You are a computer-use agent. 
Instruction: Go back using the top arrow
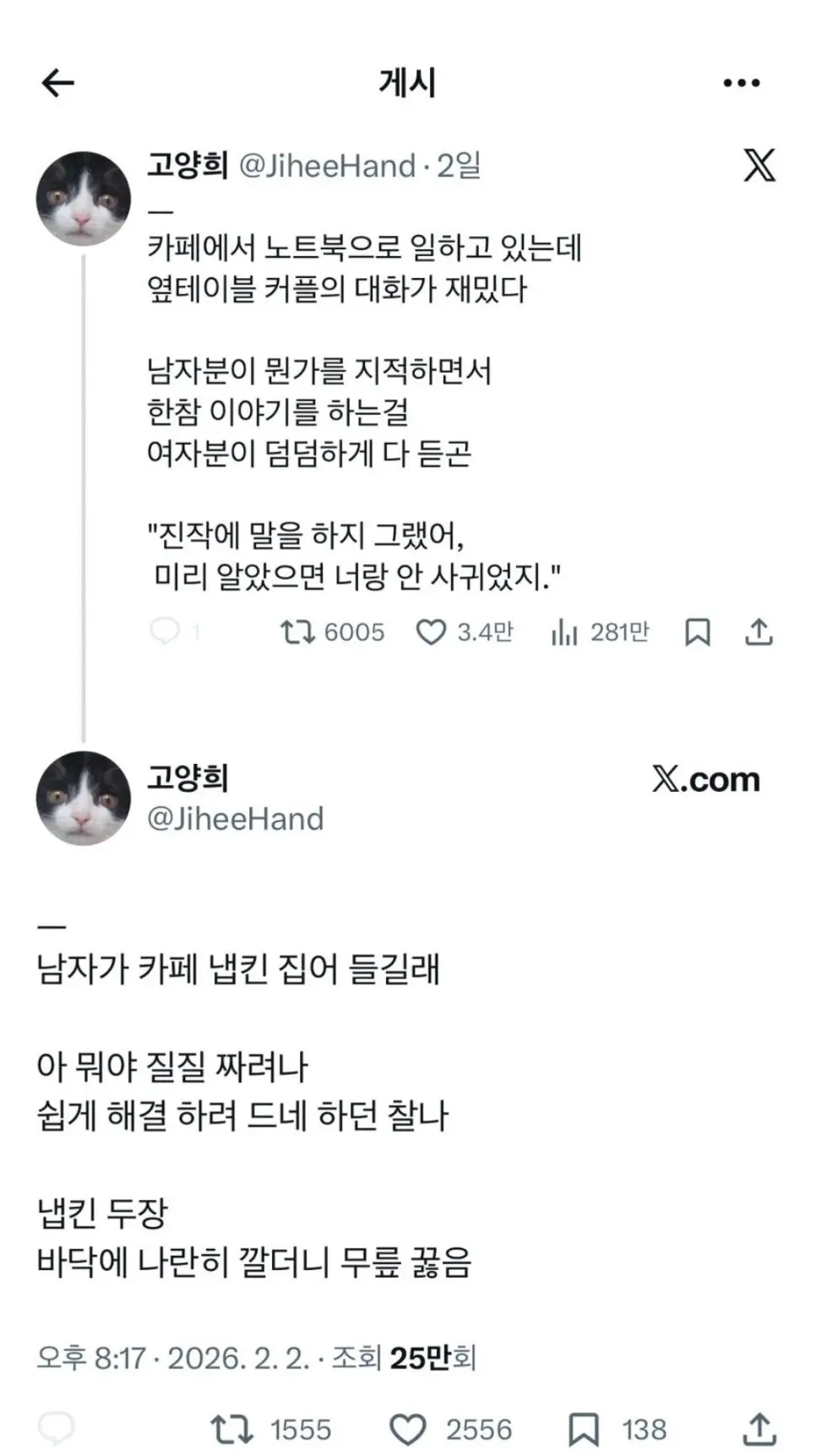(x=57, y=83)
